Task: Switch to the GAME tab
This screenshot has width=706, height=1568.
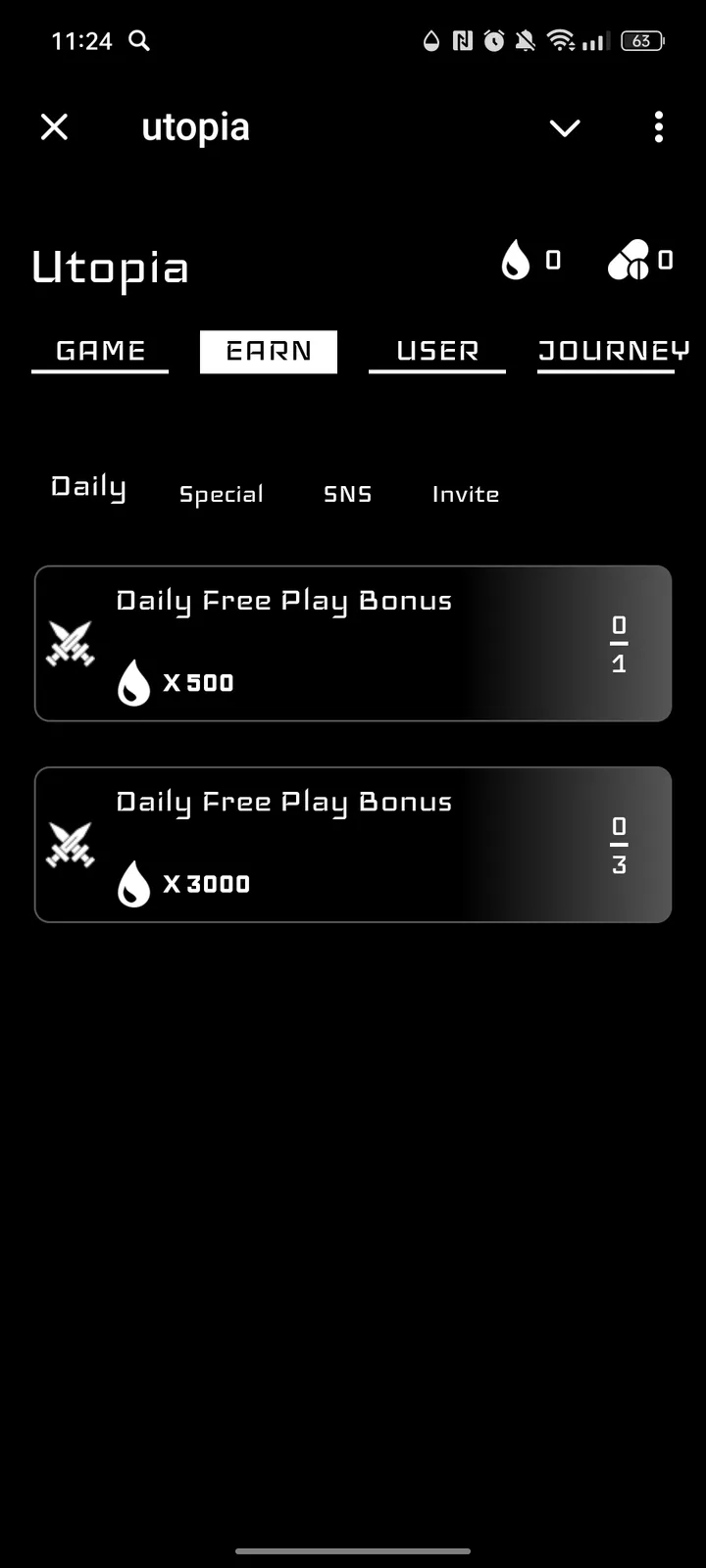Action: (x=100, y=351)
